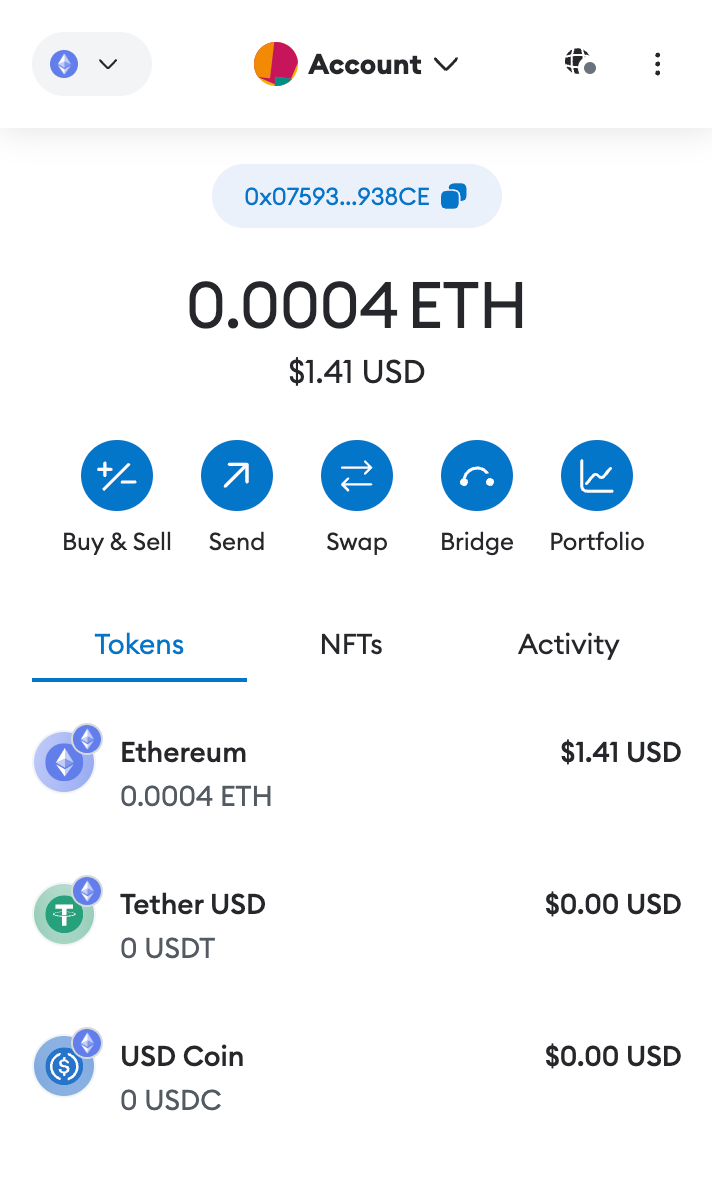View the Portfolio
Viewport: 712px width, 1198px height.
(597, 475)
